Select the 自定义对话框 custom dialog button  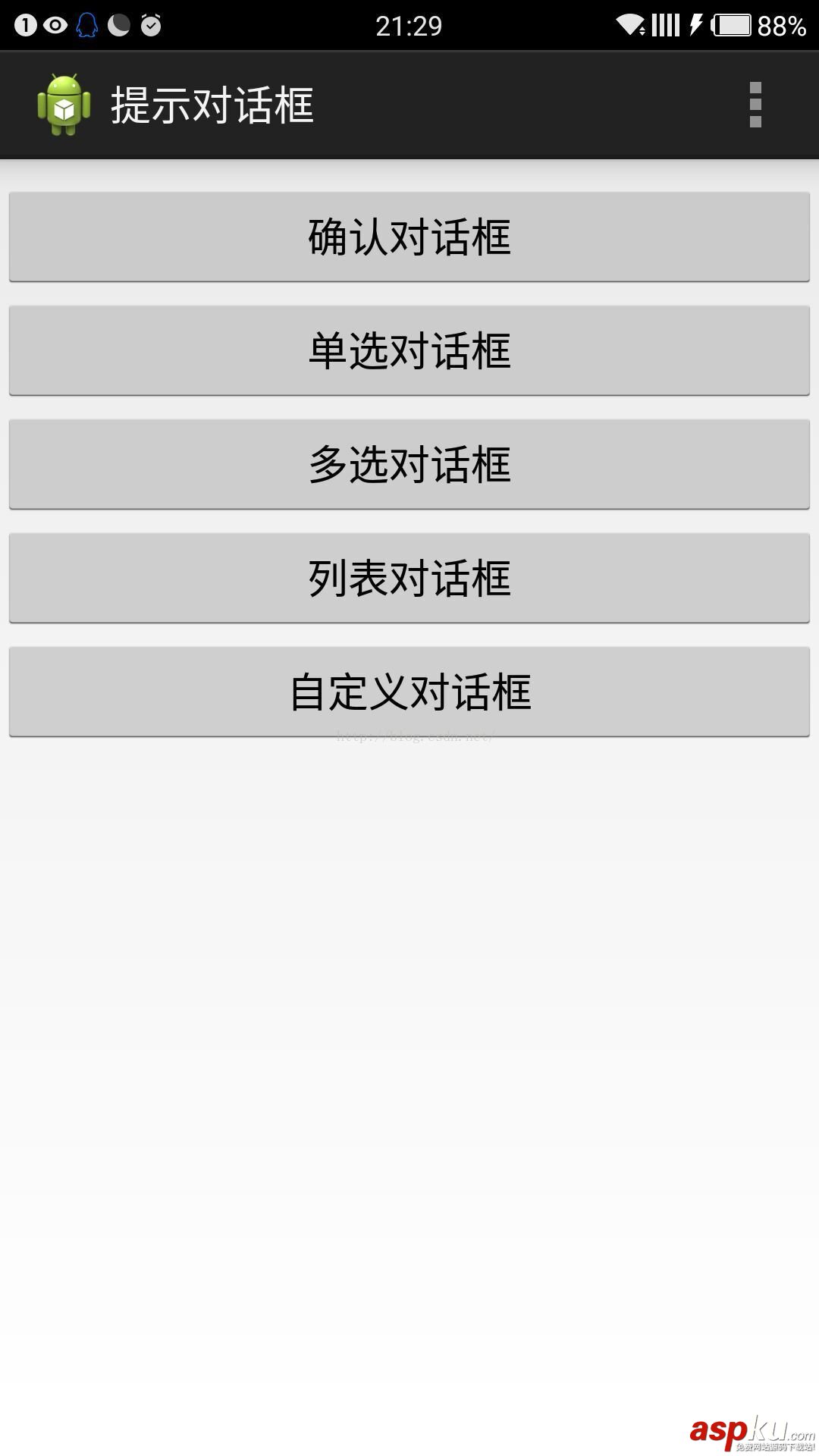pyautogui.click(x=409, y=692)
